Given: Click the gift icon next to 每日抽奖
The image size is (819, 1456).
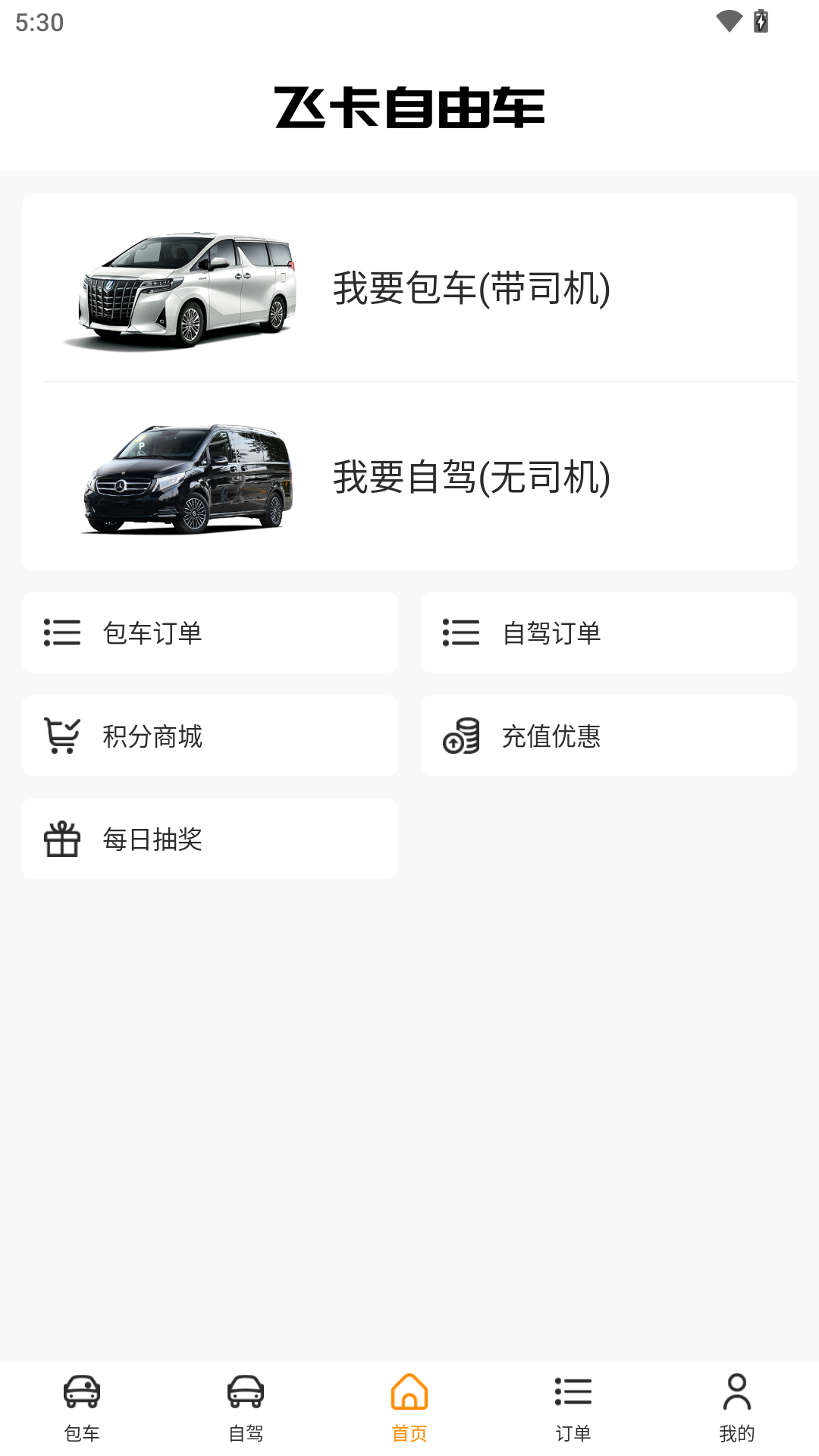Looking at the screenshot, I should pos(63,839).
